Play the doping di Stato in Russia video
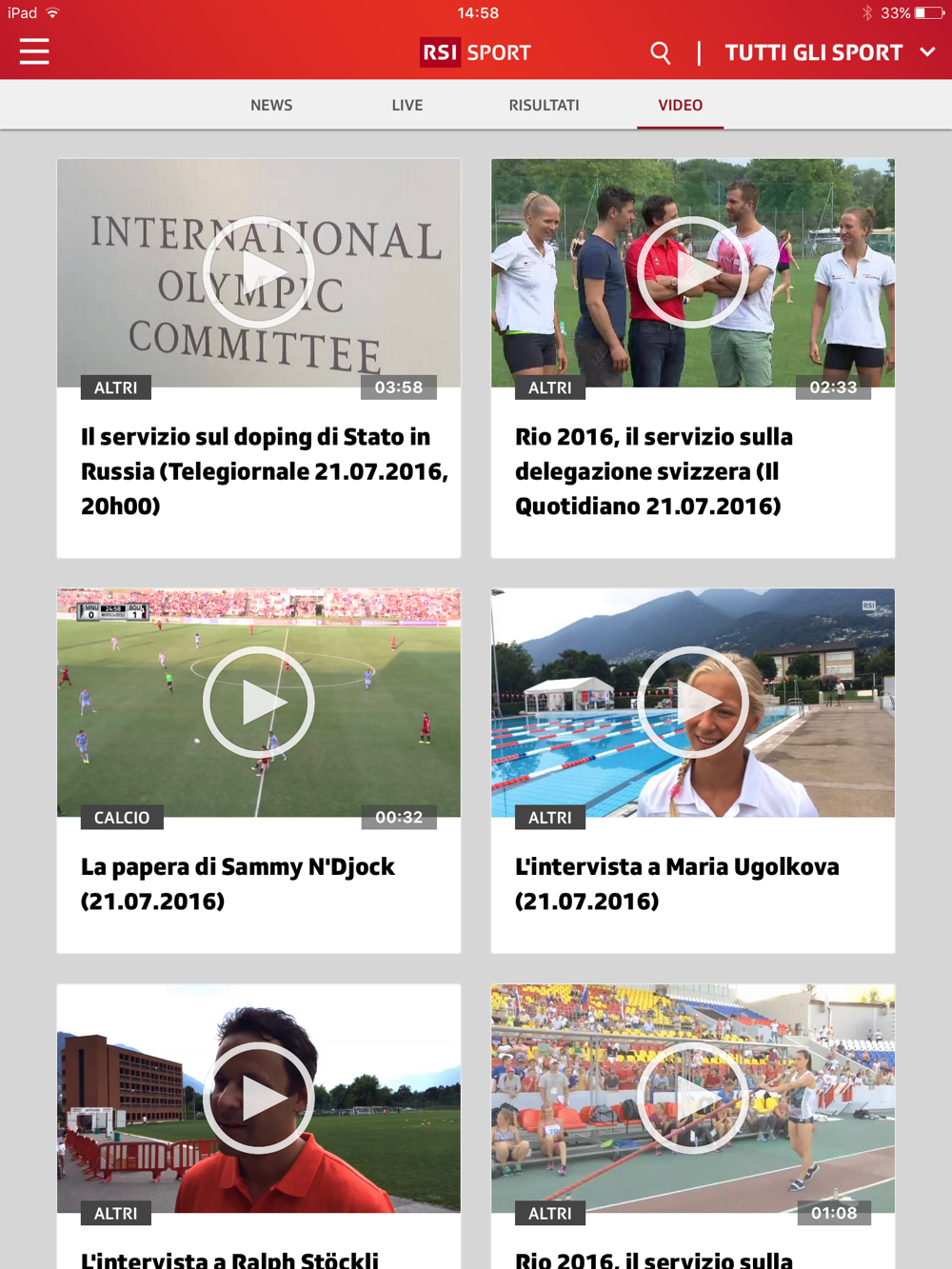The image size is (952, 1269). [259, 273]
